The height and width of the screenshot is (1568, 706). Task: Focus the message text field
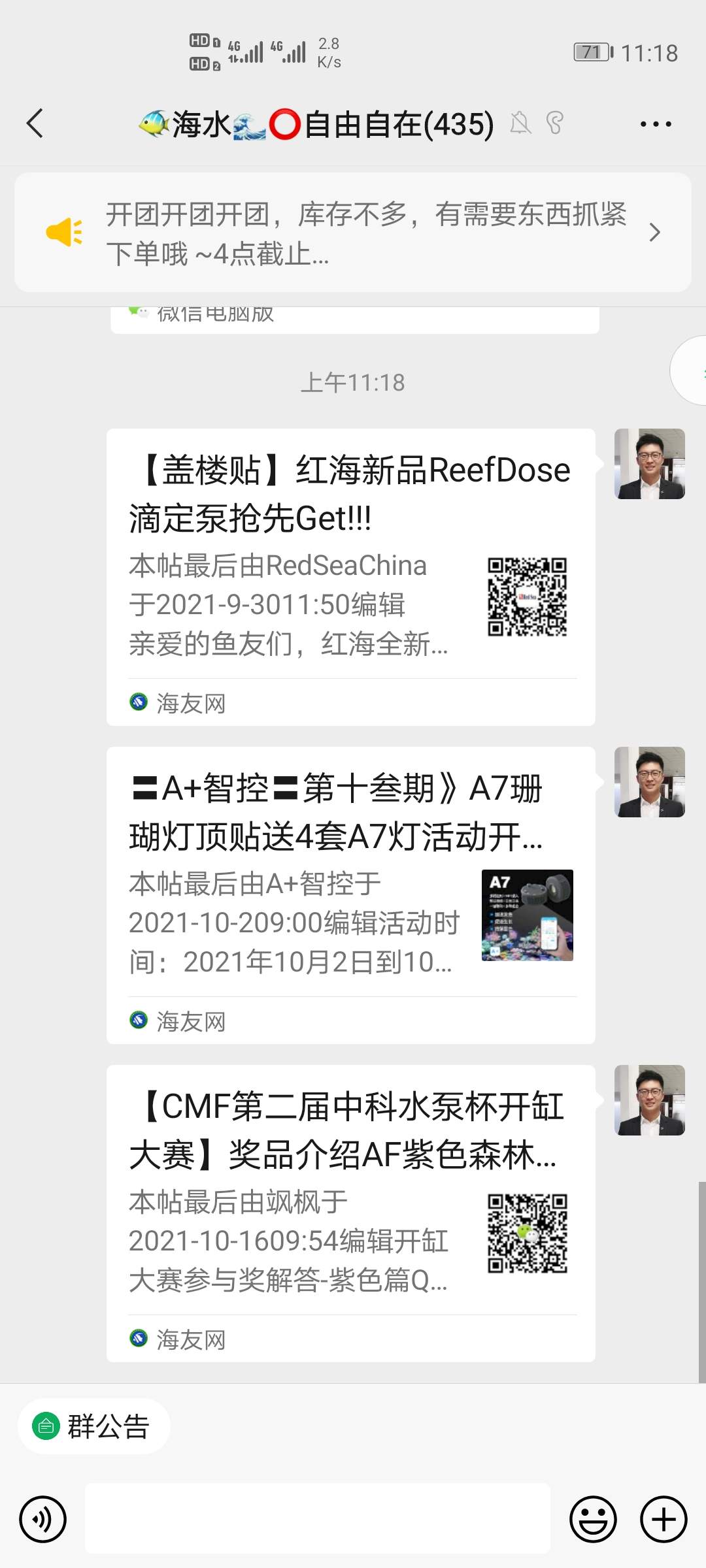(318, 1519)
